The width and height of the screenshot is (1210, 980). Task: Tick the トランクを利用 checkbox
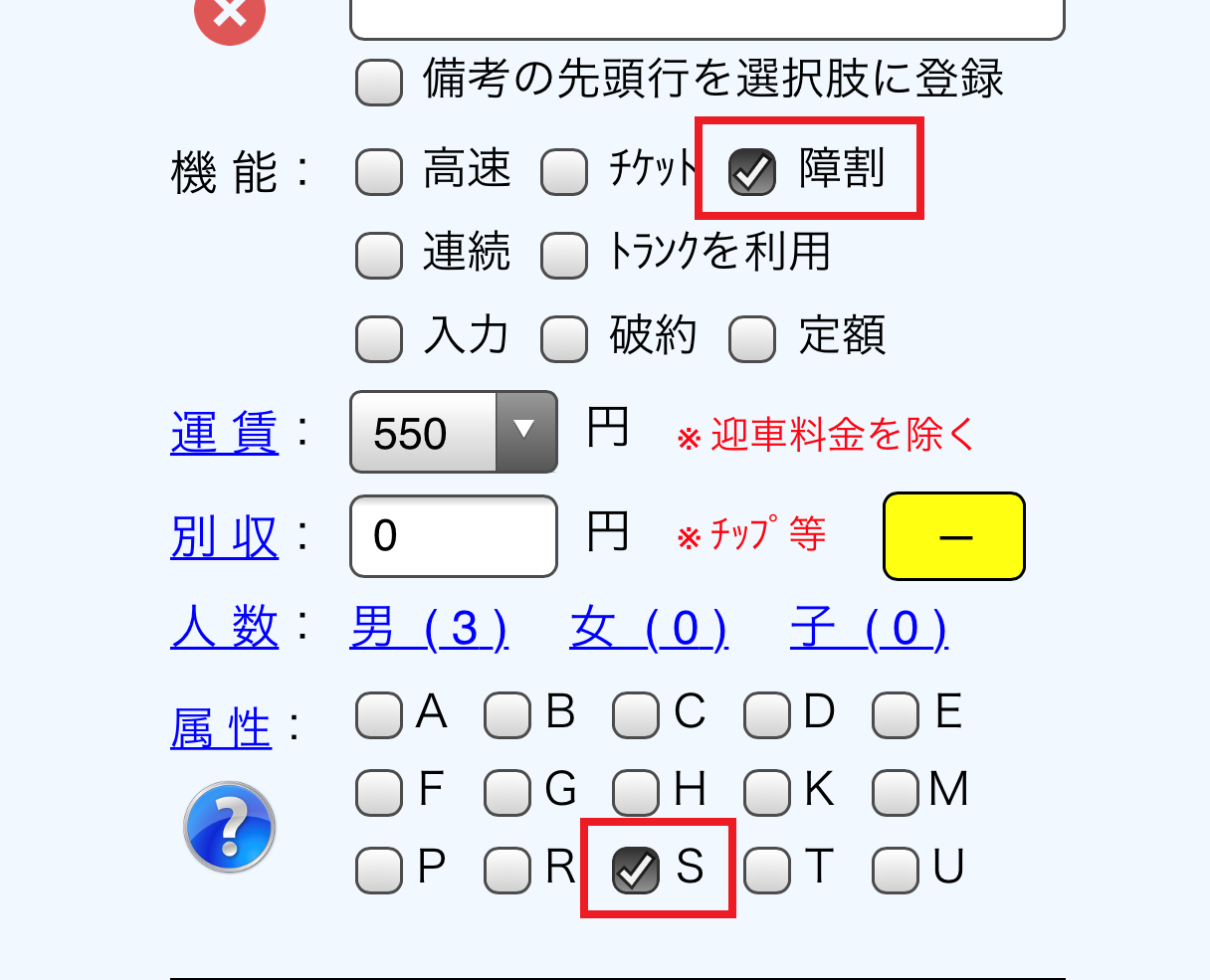pos(564,255)
